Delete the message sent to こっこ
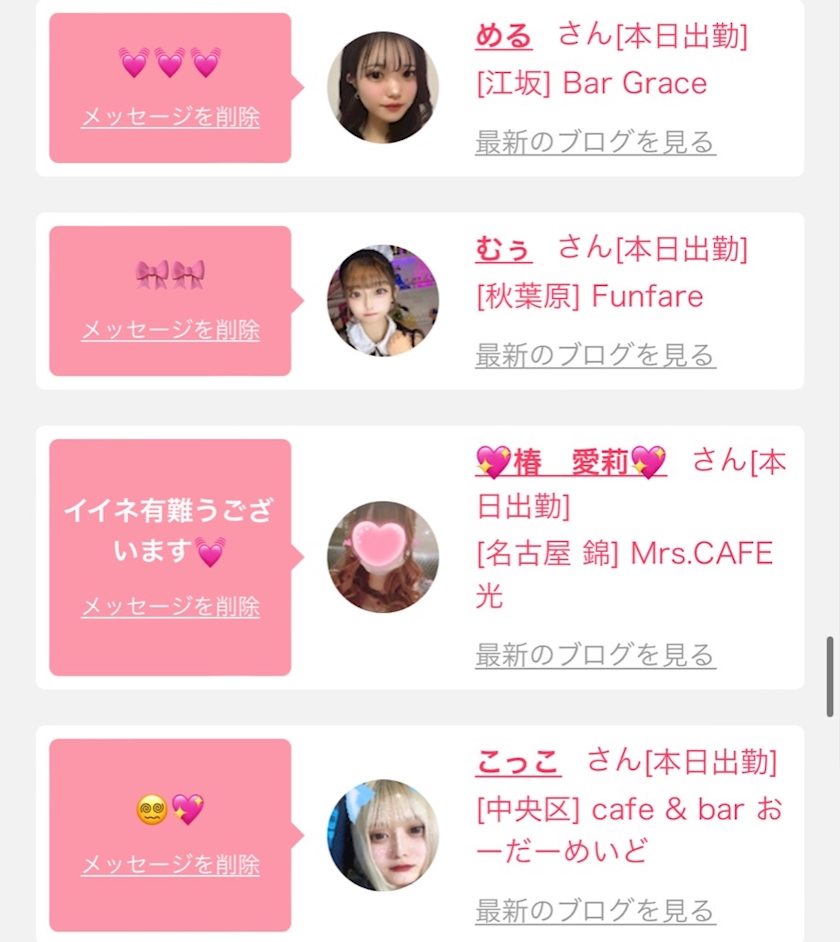 pos(170,864)
